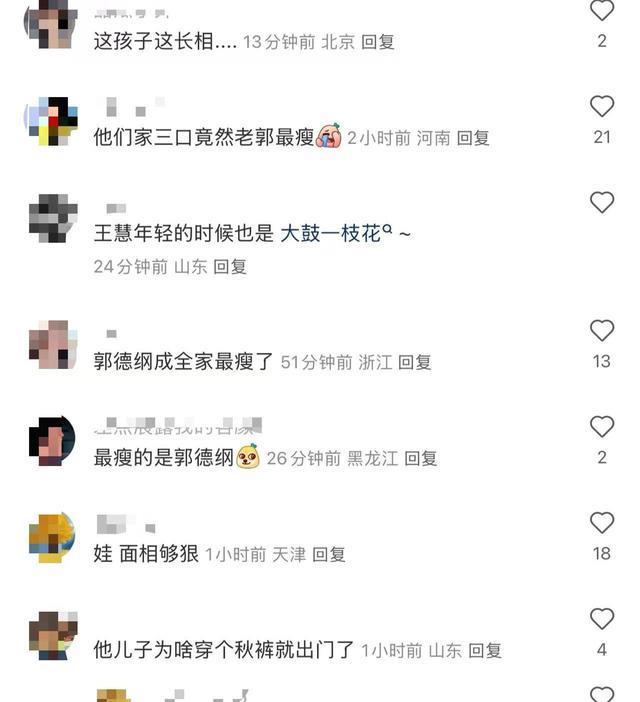Reply to the 山东 comment about 王慧
The height and width of the screenshot is (702, 640).
pos(230,266)
